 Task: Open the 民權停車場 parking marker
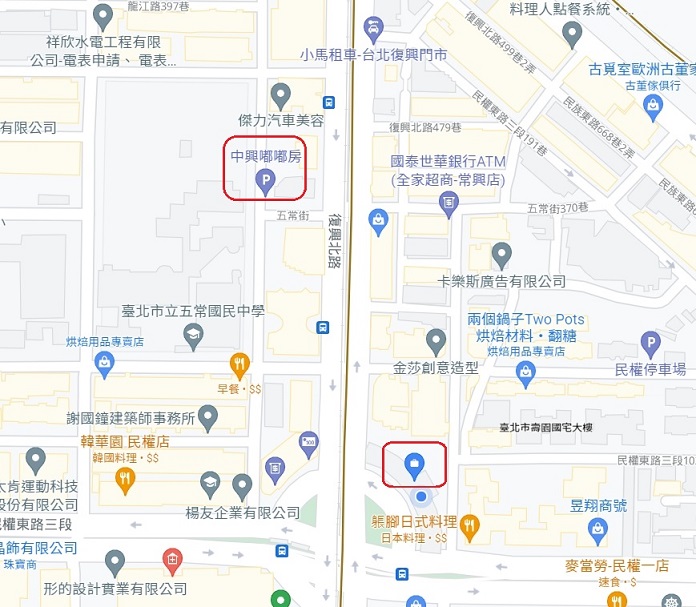(651, 345)
